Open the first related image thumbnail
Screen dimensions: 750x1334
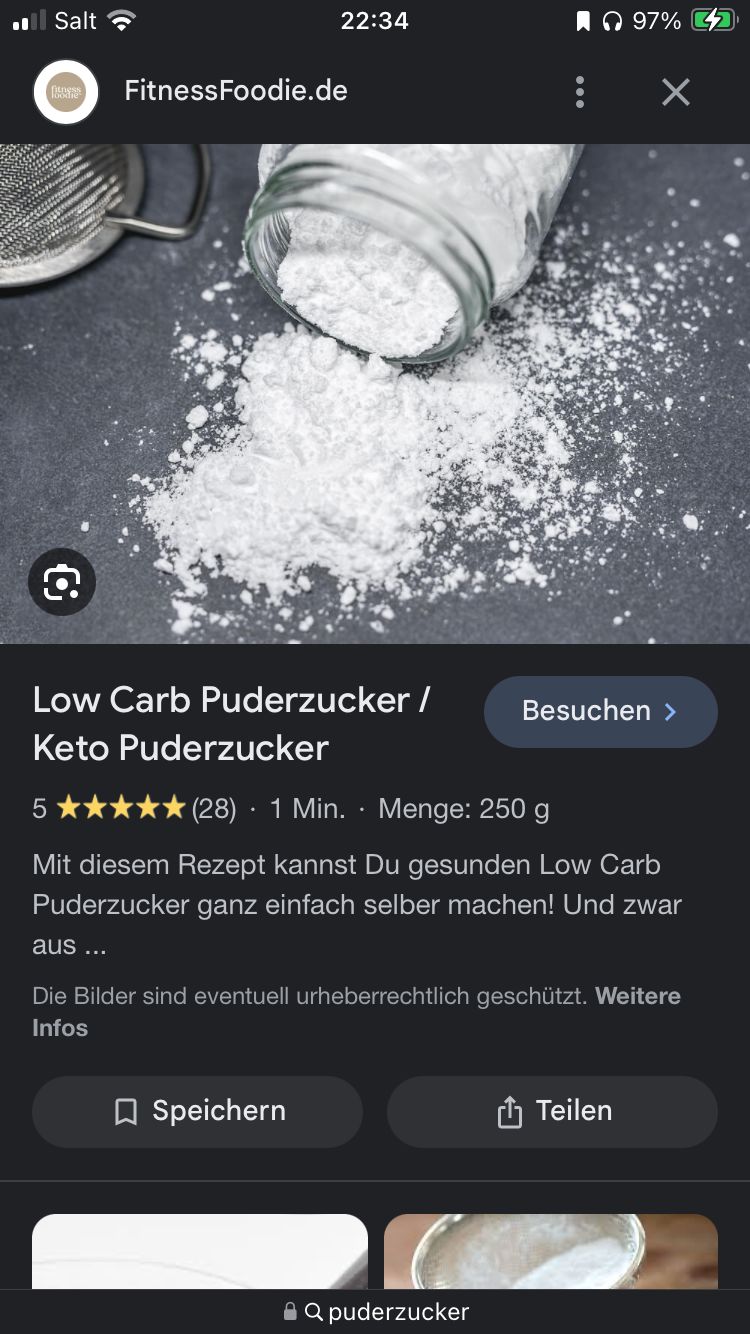[x=200, y=1252]
